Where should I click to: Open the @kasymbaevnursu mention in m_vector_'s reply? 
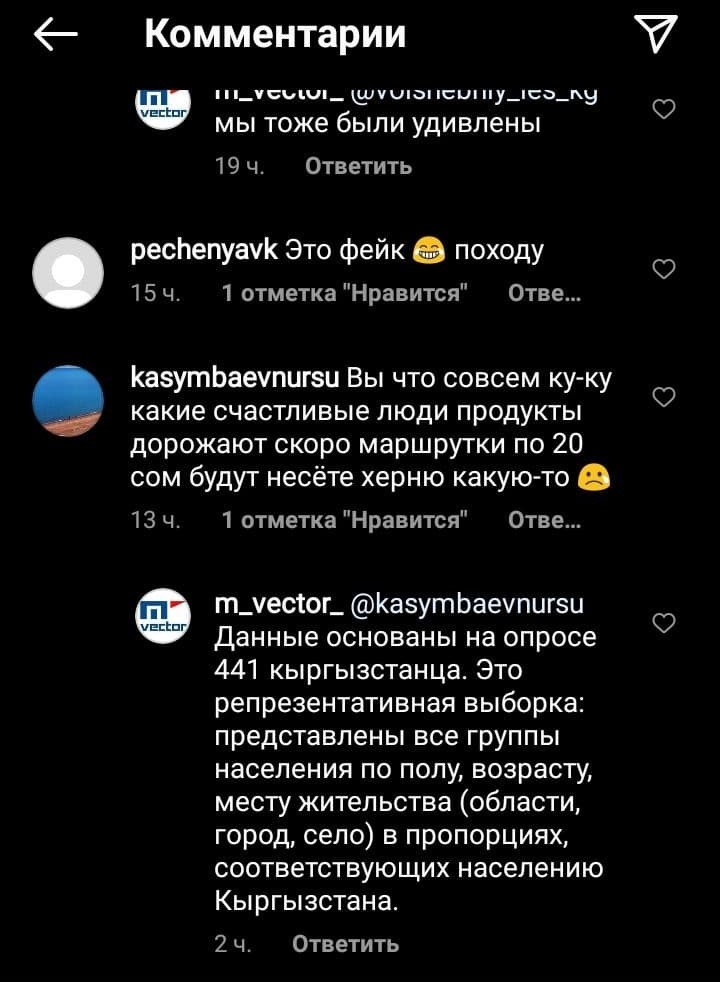point(469,605)
